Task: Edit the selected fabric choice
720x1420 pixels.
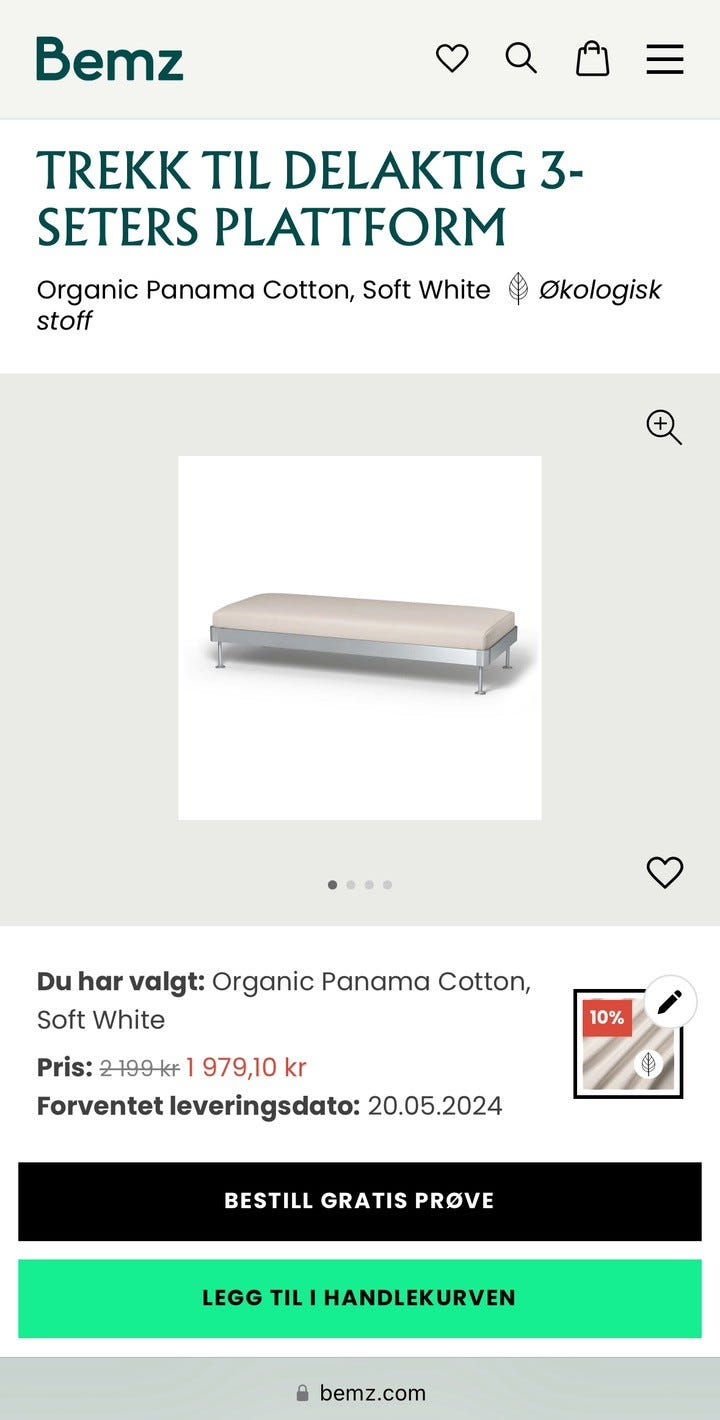Action: pos(669,1002)
